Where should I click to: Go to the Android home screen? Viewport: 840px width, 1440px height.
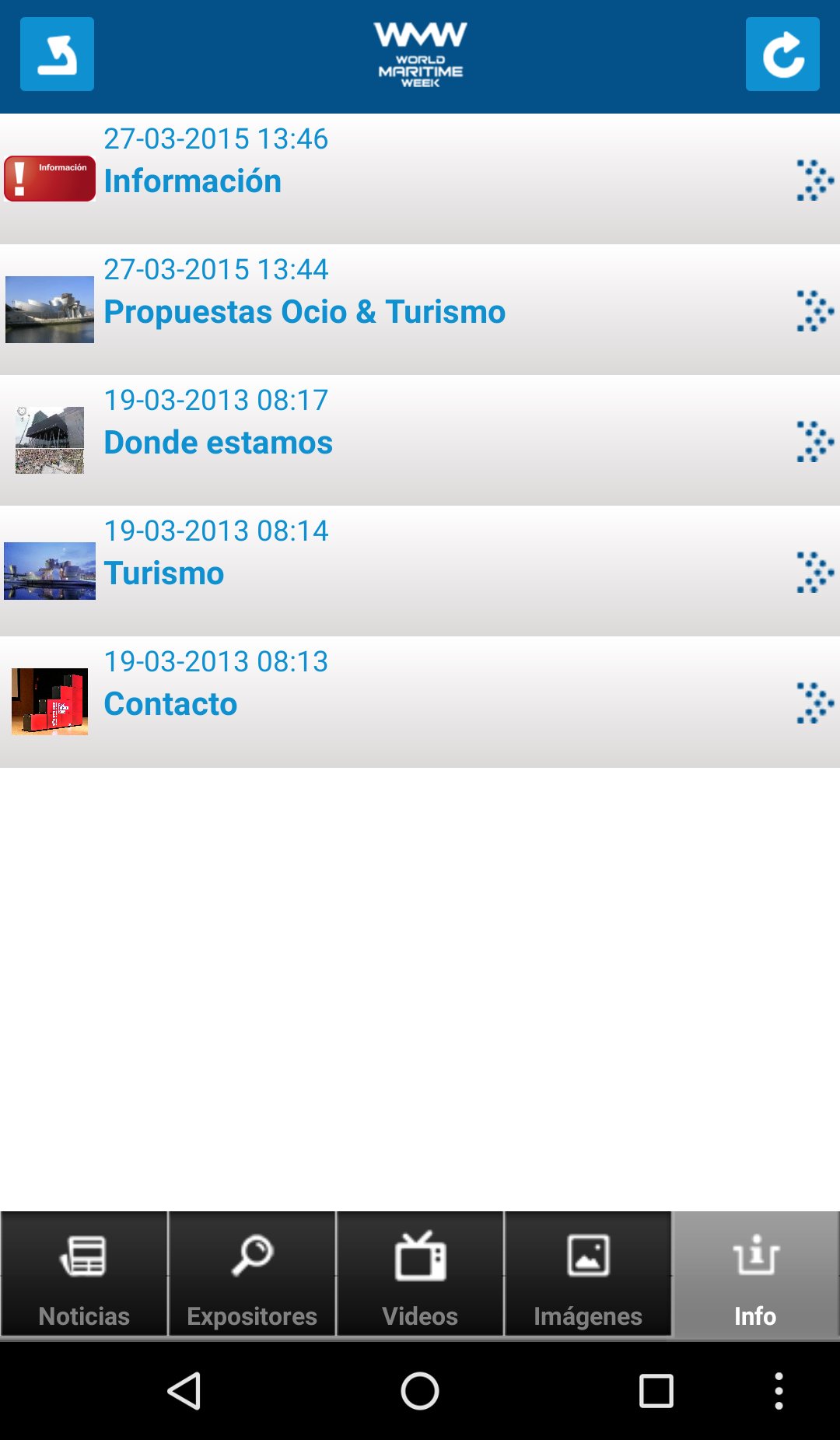coord(420,1390)
